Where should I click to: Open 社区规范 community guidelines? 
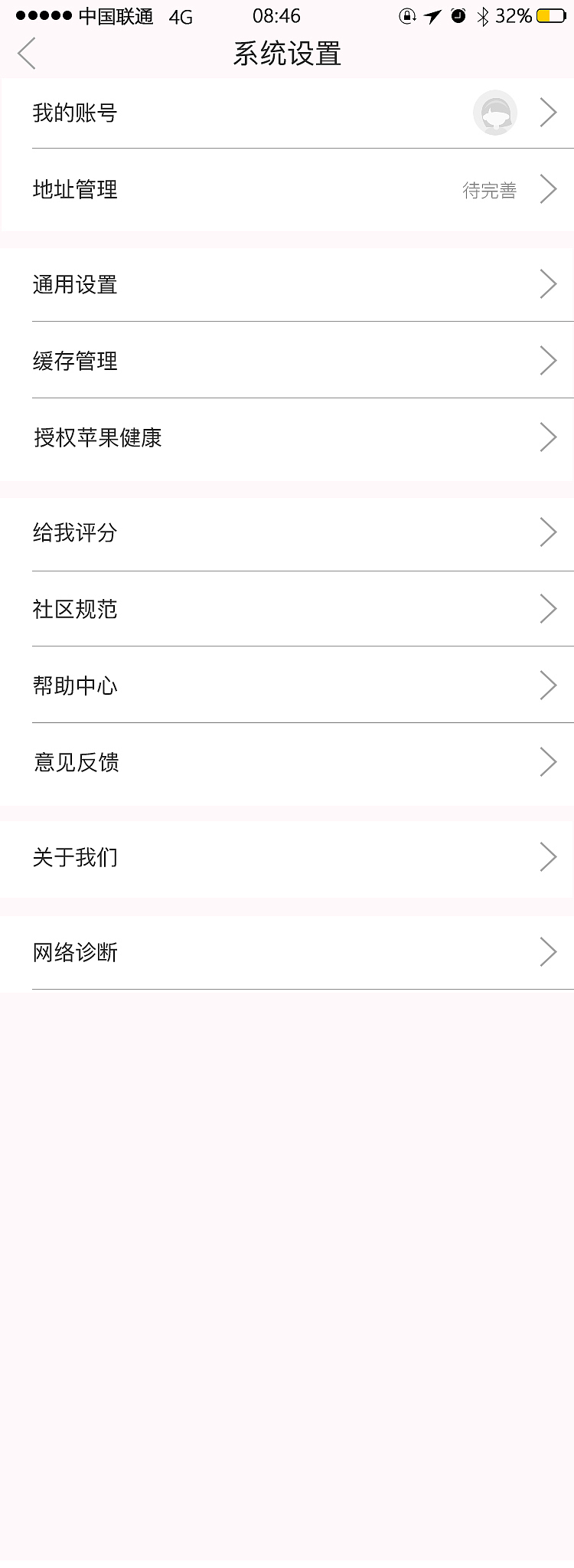(74, 609)
